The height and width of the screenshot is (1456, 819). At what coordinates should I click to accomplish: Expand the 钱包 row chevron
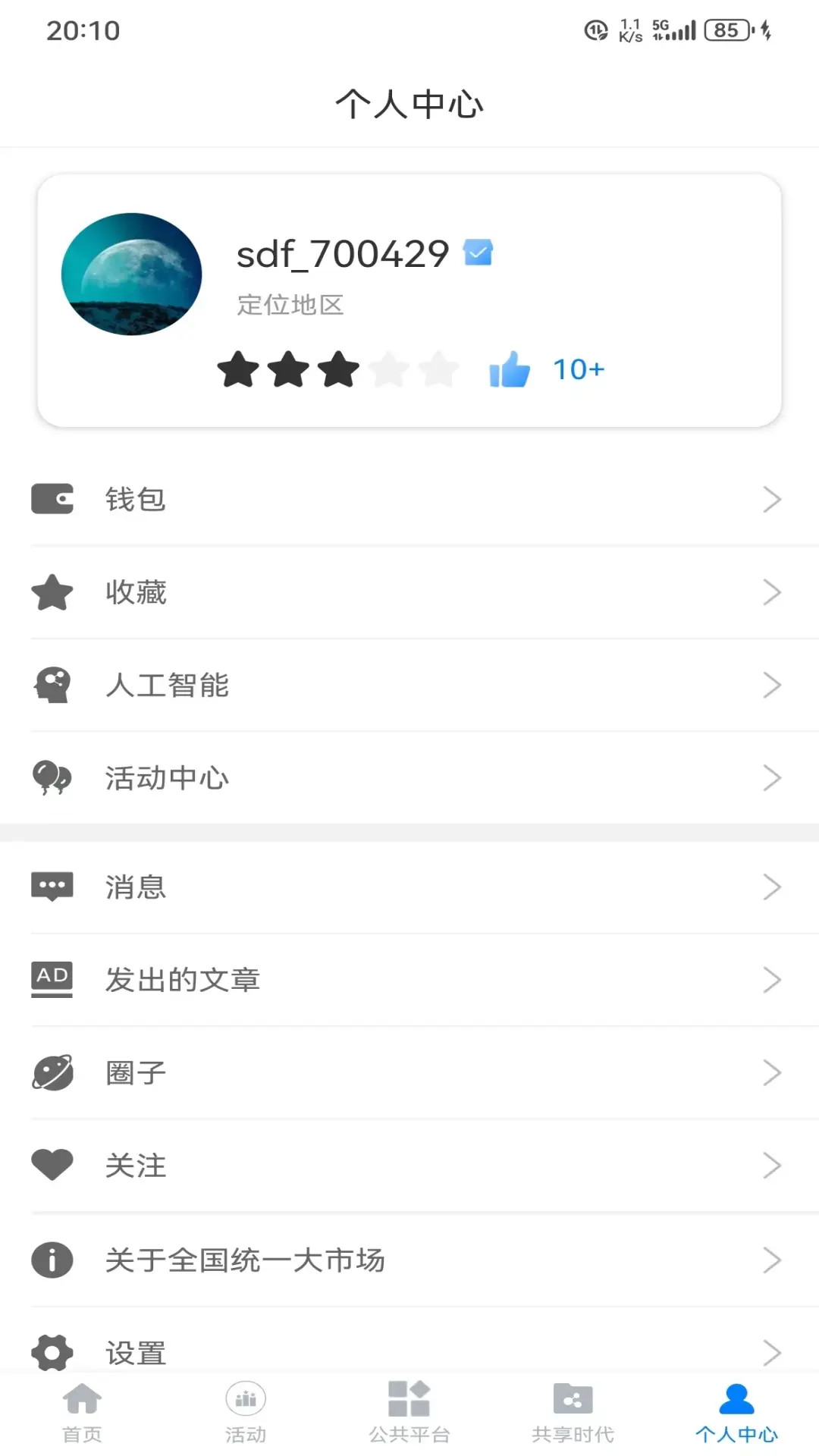pyautogui.click(x=772, y=498)
